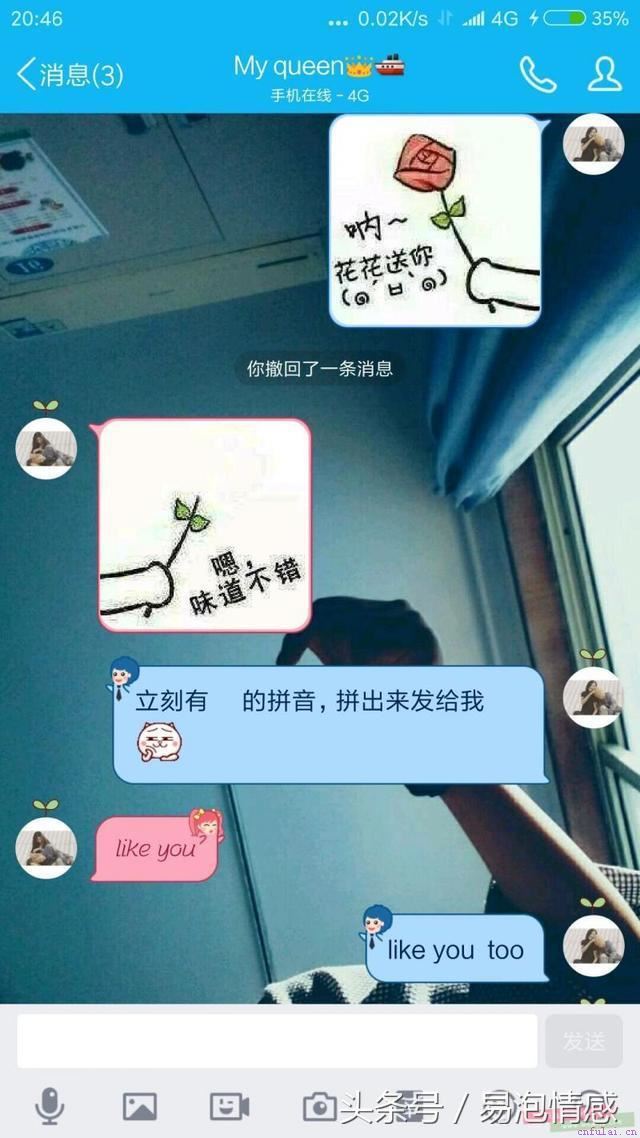The image size is (640, 1138).
Task: Go back to the 消息 list
Action: [70, 74]
